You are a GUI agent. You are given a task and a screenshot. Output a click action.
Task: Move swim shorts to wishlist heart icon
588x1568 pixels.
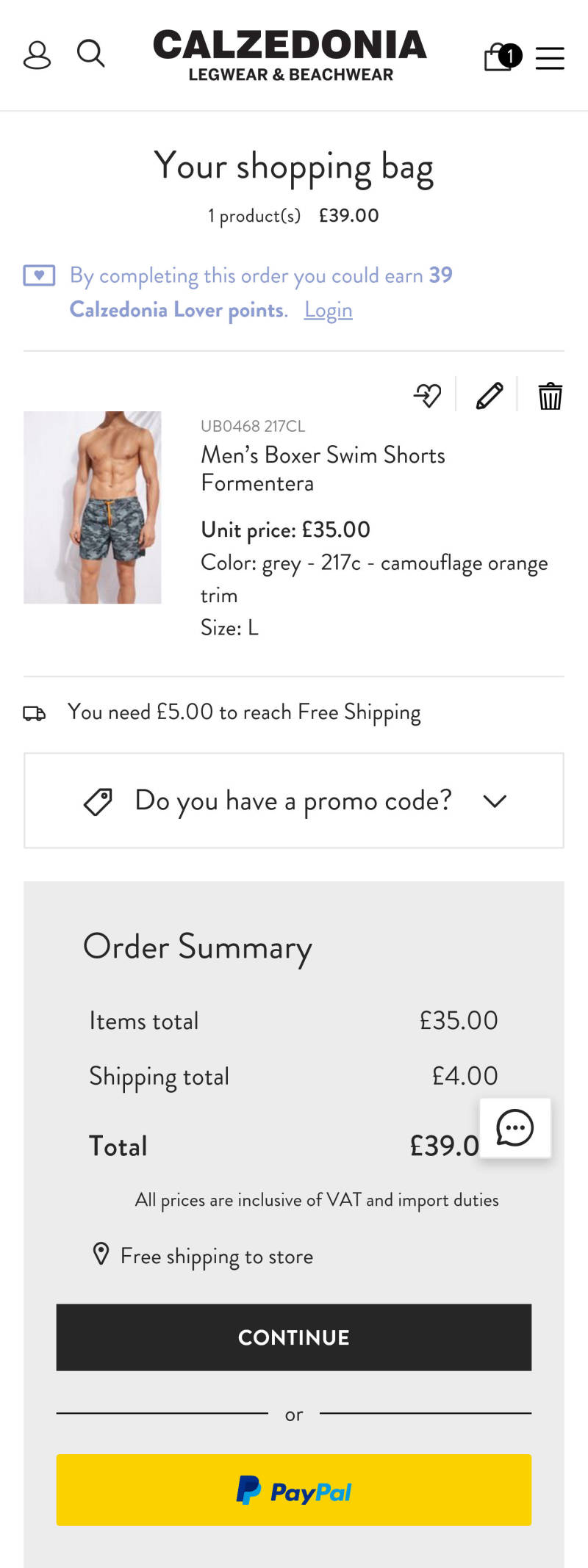427,394
